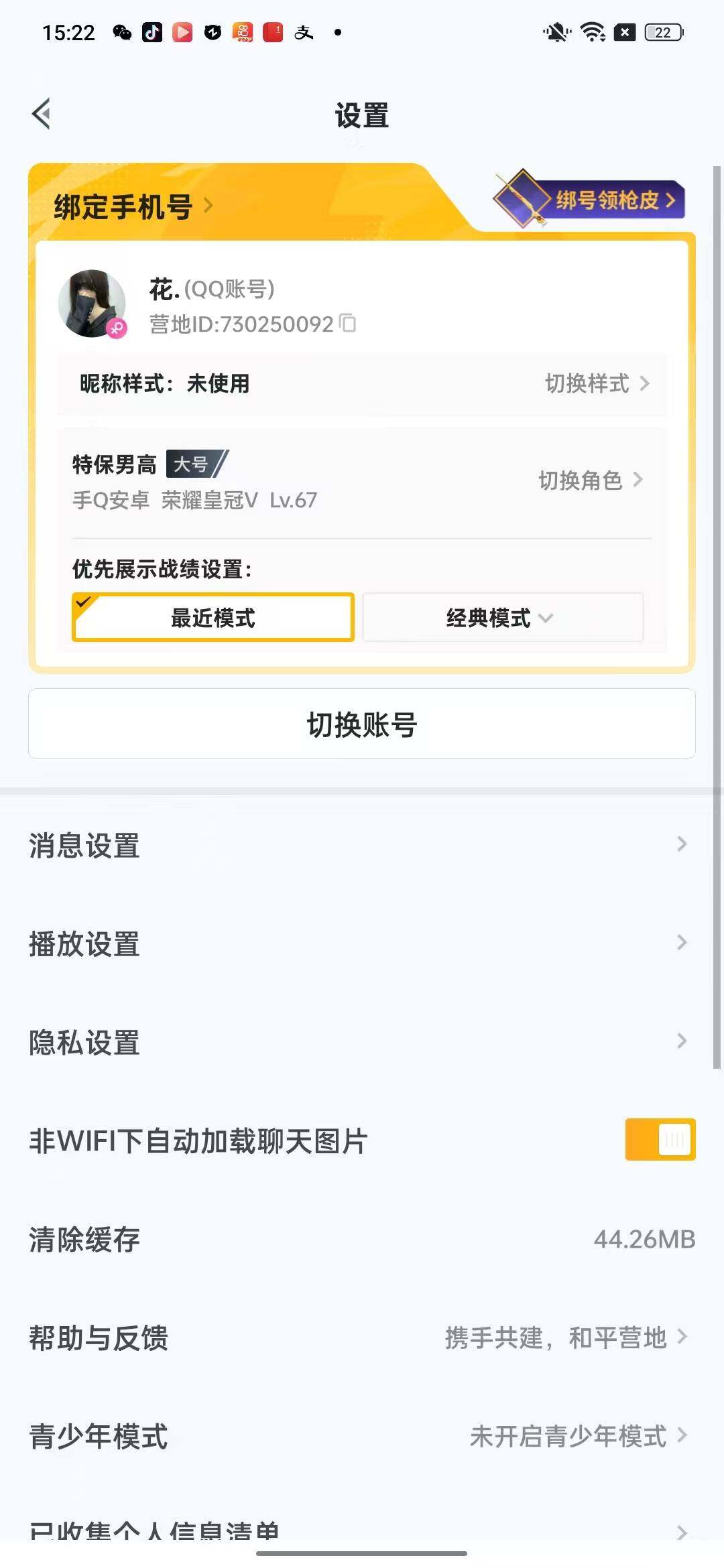Tap the 切换账号 button
724x1568 pixels.
(362, 724)
